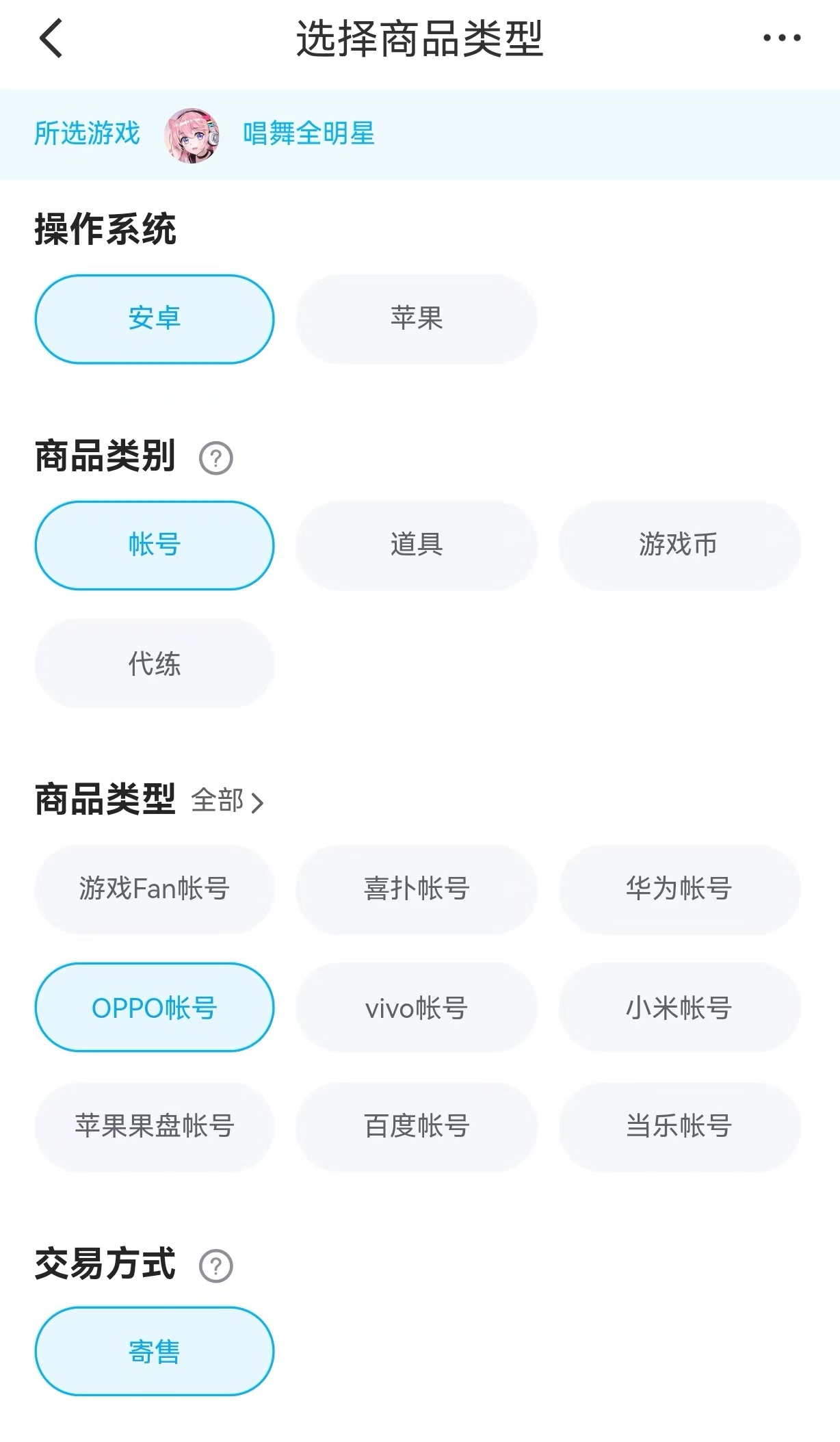This screenshot has height=1442, width=840.
Task: Open the three-dot overflow menu
Action: [x=782, y=38]
